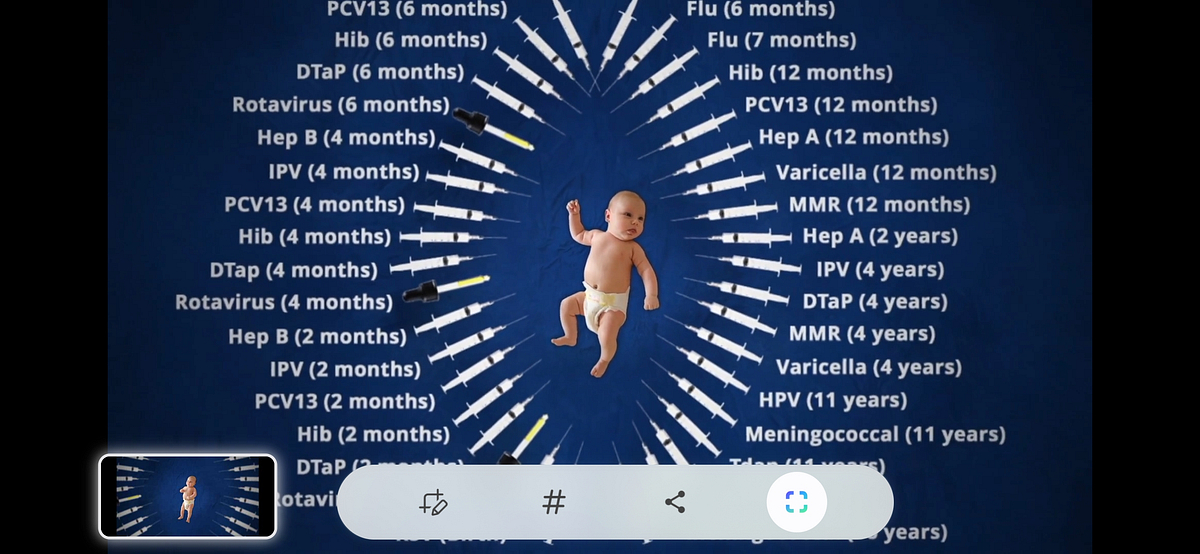The width and height of the screenshot is (1200, 554).
Task: Open the screenshot preview thumbnail
Action: pos(188,496)
